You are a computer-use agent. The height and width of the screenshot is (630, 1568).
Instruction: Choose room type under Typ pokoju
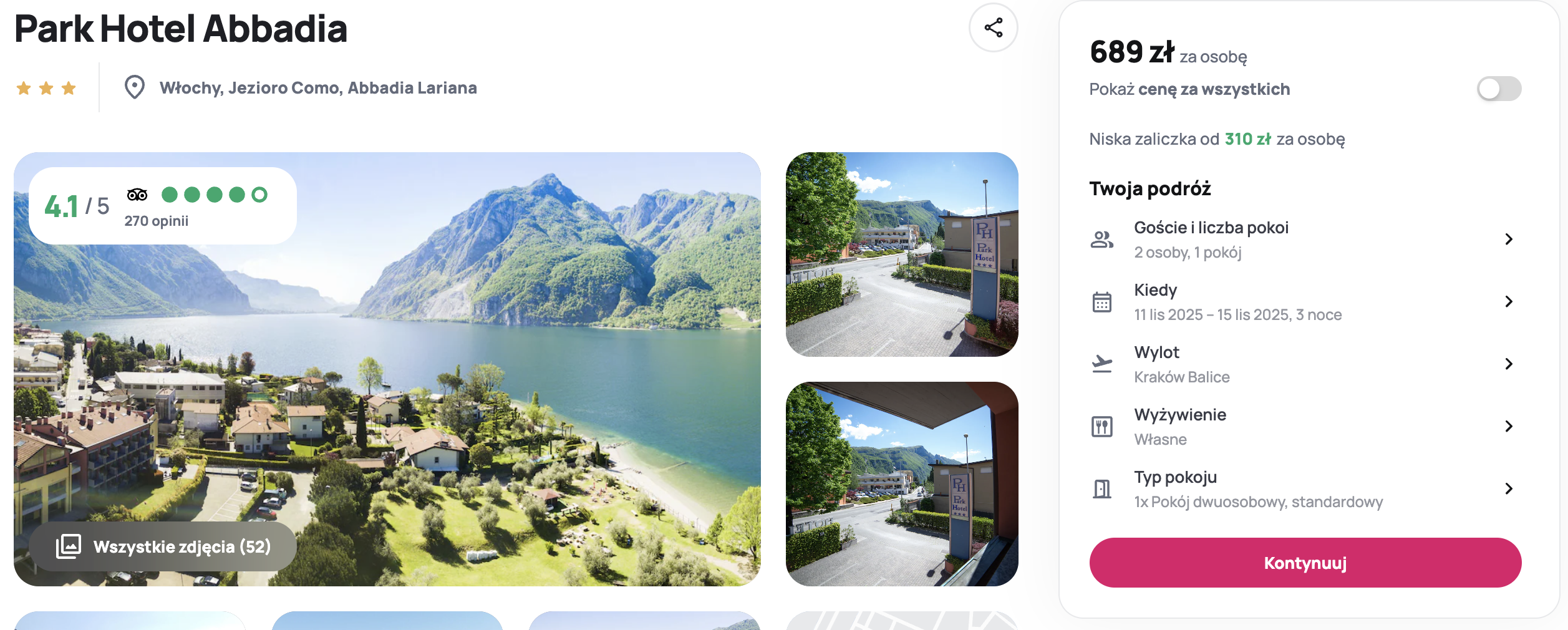[x=1305, y=489]
